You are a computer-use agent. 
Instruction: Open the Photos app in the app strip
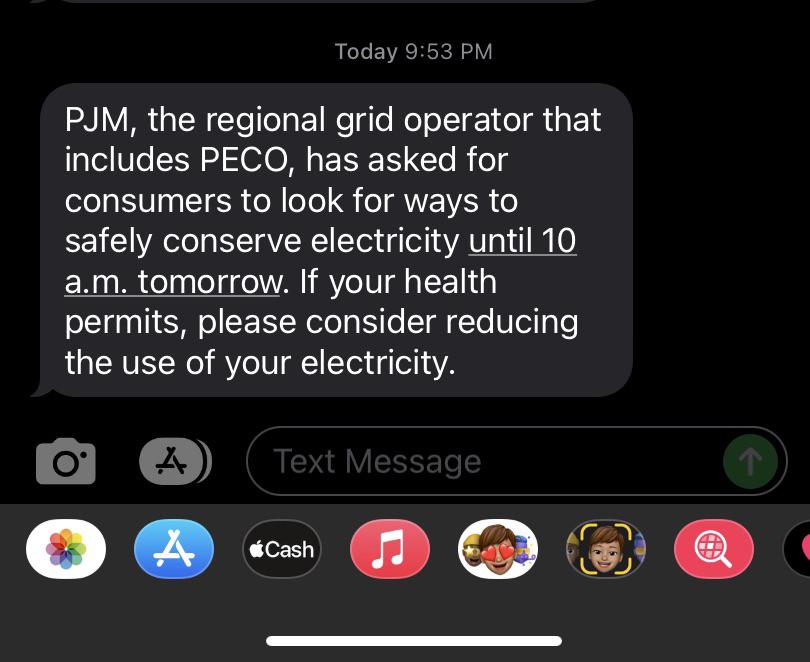click(66, 549)
